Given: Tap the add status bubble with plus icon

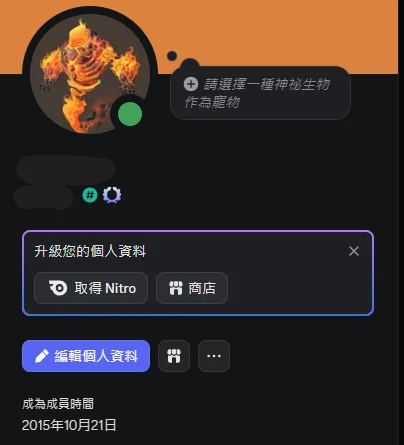Looking at the screenshot, I should coord(260,93).
